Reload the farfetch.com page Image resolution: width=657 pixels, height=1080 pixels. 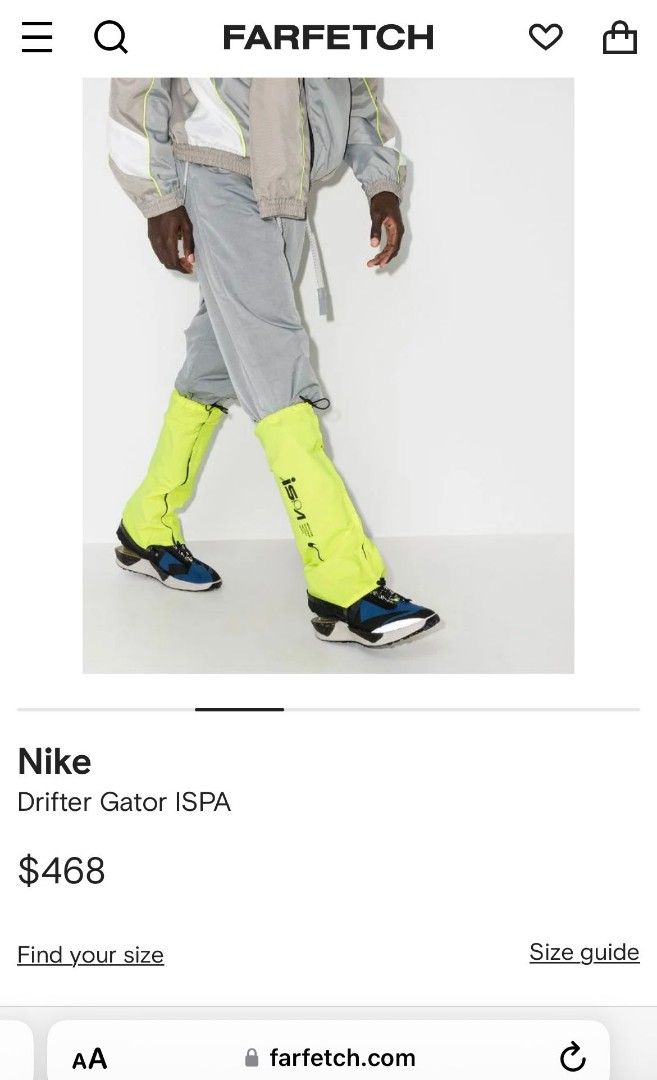[572, 1057]
